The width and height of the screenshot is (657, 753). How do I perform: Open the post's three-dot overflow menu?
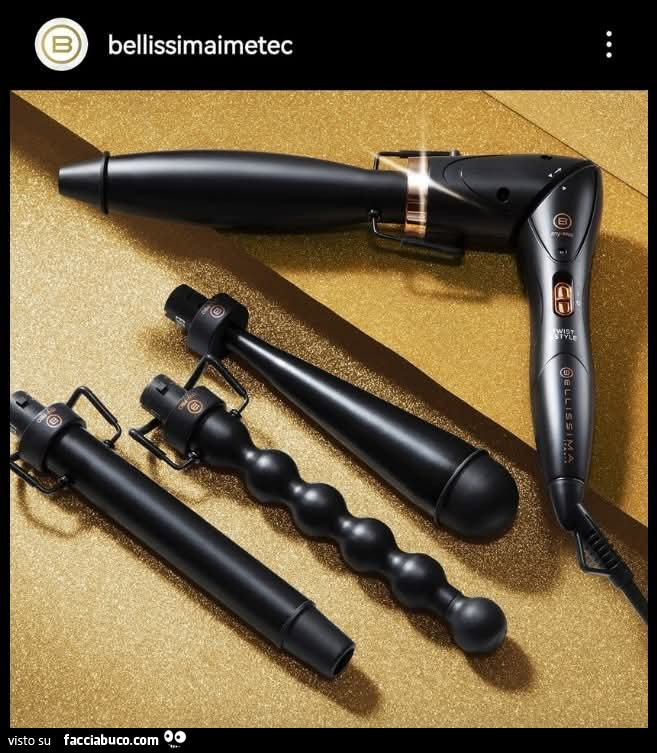608,44
